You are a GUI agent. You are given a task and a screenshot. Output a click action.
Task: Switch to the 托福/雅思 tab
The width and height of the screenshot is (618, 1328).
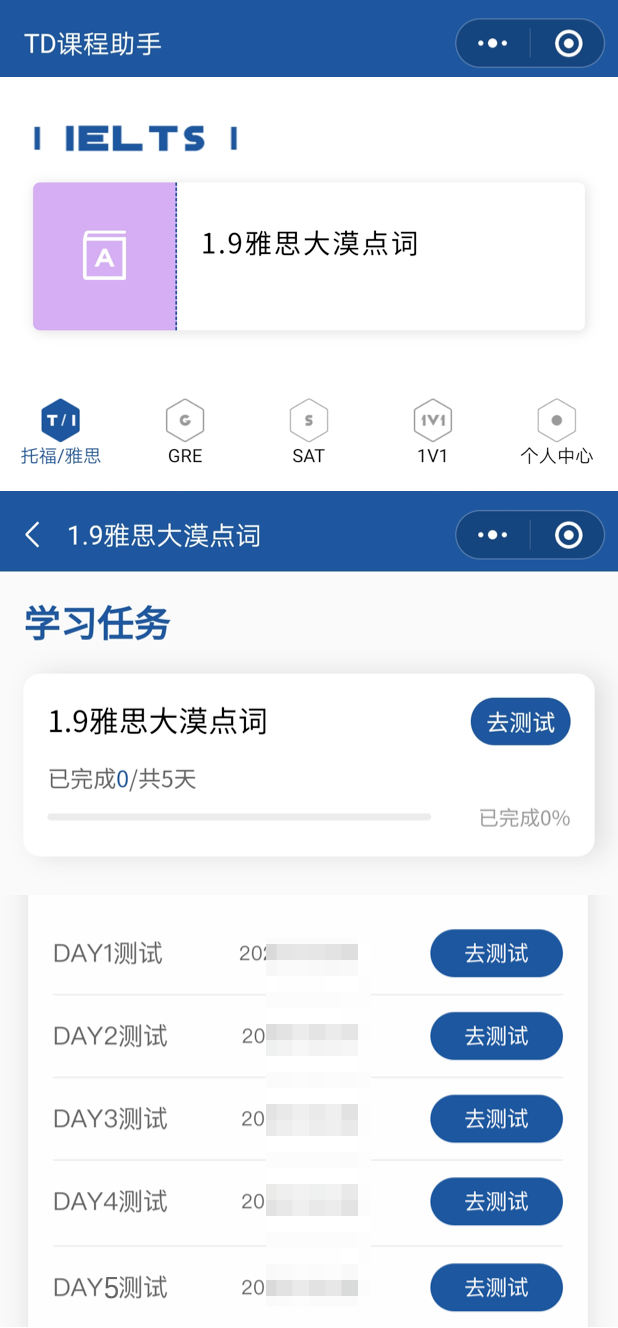(61, 432)
